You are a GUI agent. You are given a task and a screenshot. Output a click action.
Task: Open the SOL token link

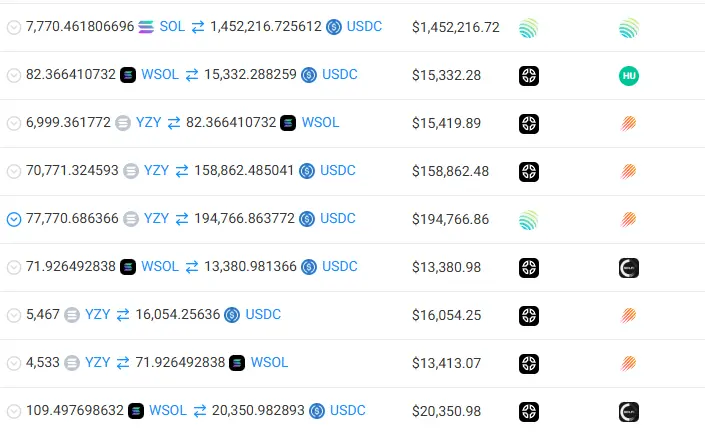(172, 27)
